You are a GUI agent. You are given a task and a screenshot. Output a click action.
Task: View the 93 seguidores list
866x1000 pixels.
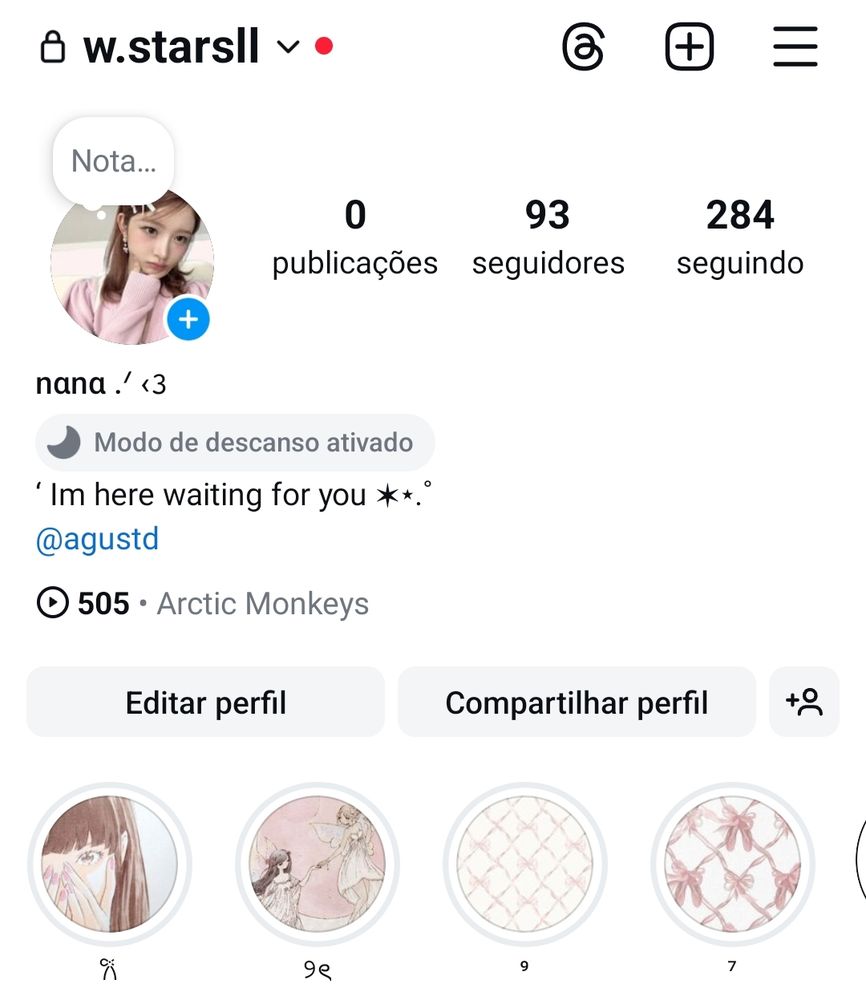tap(548, 238)
